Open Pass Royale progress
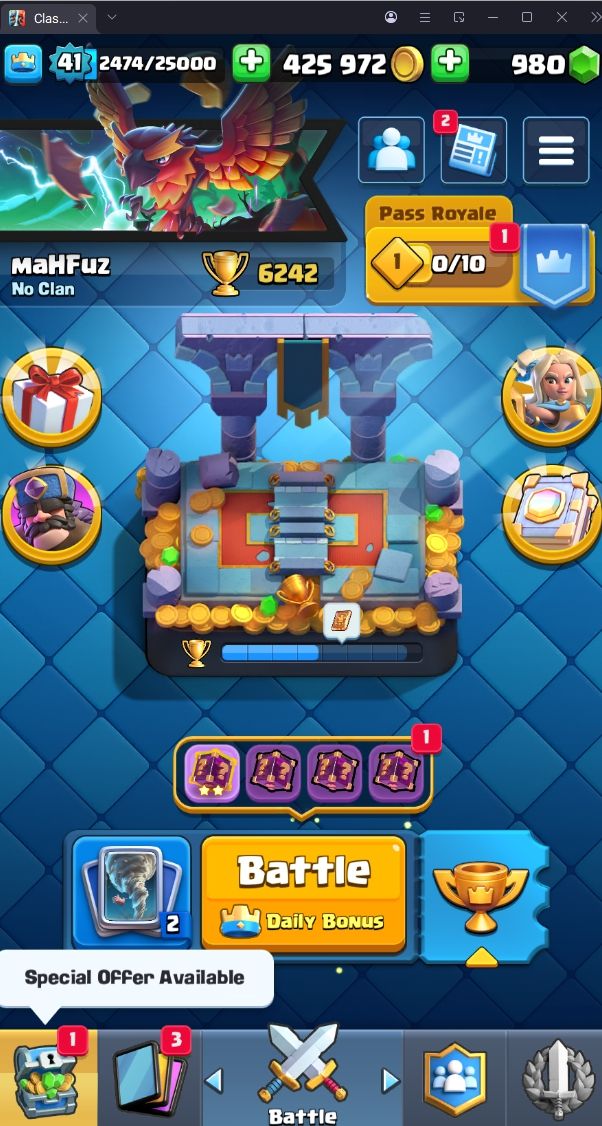 pos(440,264)
